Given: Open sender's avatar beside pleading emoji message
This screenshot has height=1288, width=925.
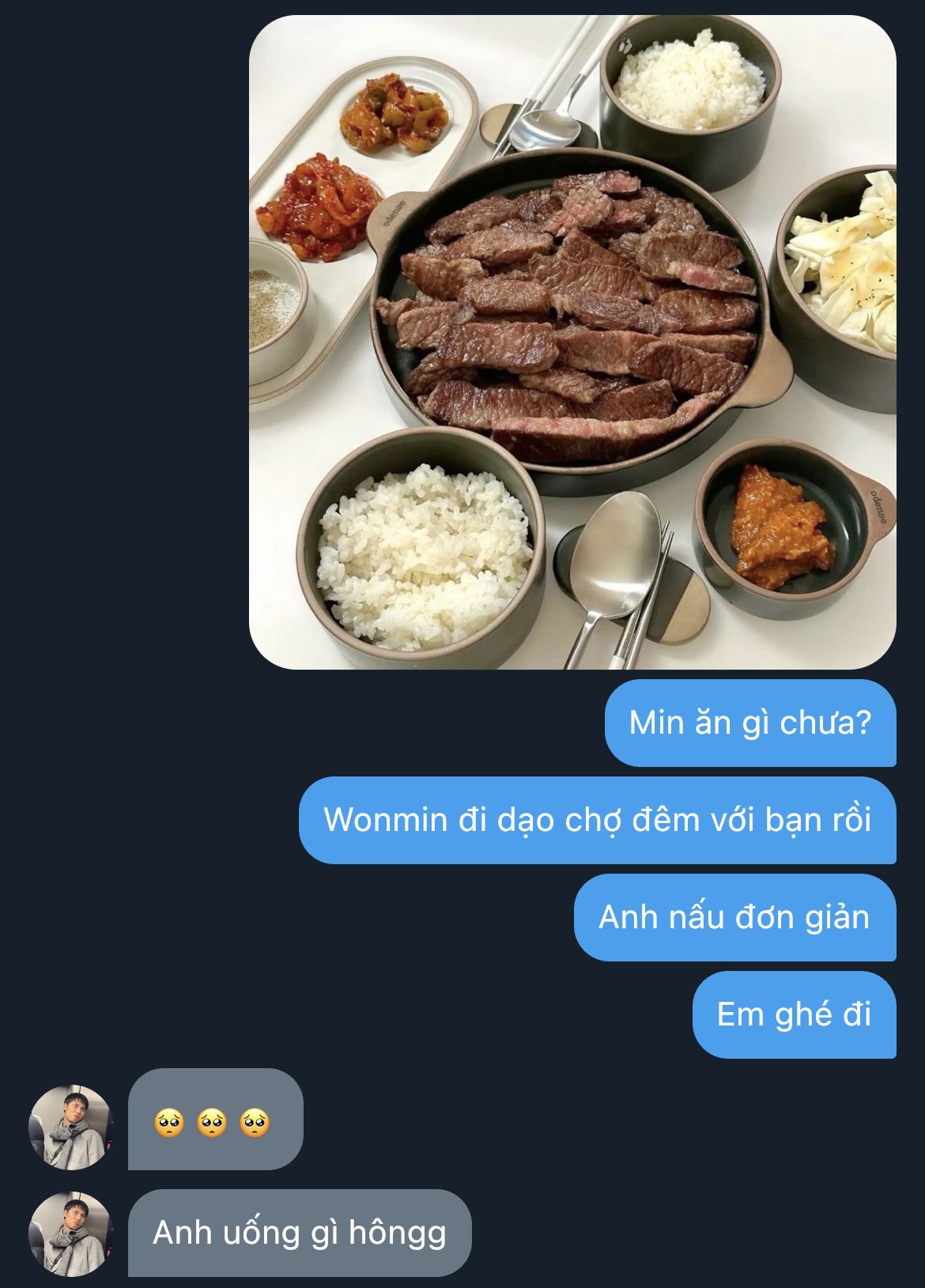Looking at the screenshot, I should click(70, 1127).
